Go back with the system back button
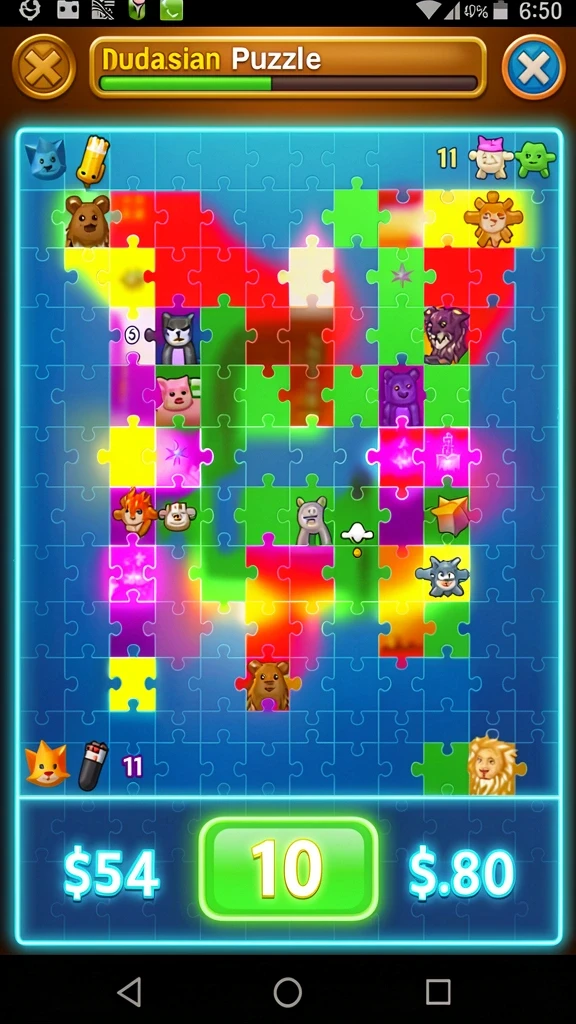 click(129, 991)
